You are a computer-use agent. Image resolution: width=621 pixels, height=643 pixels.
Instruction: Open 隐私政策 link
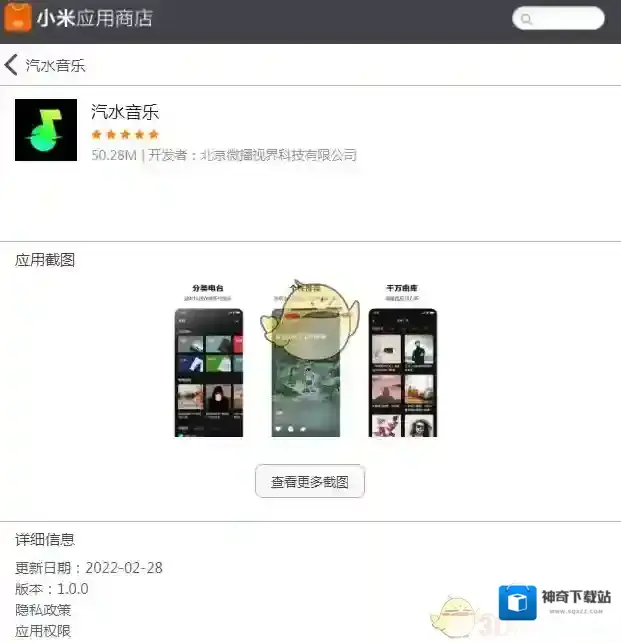[43, 610]
